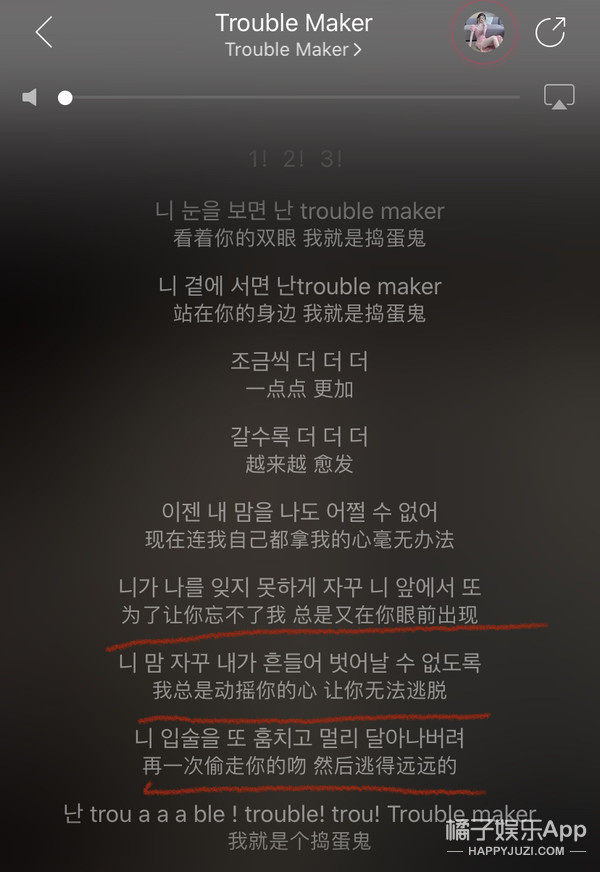The width and height of the screenshot is (600, 872).
Task: Go back using the top-left arrow
Action: pyautogui.click(x=43, y=33)
